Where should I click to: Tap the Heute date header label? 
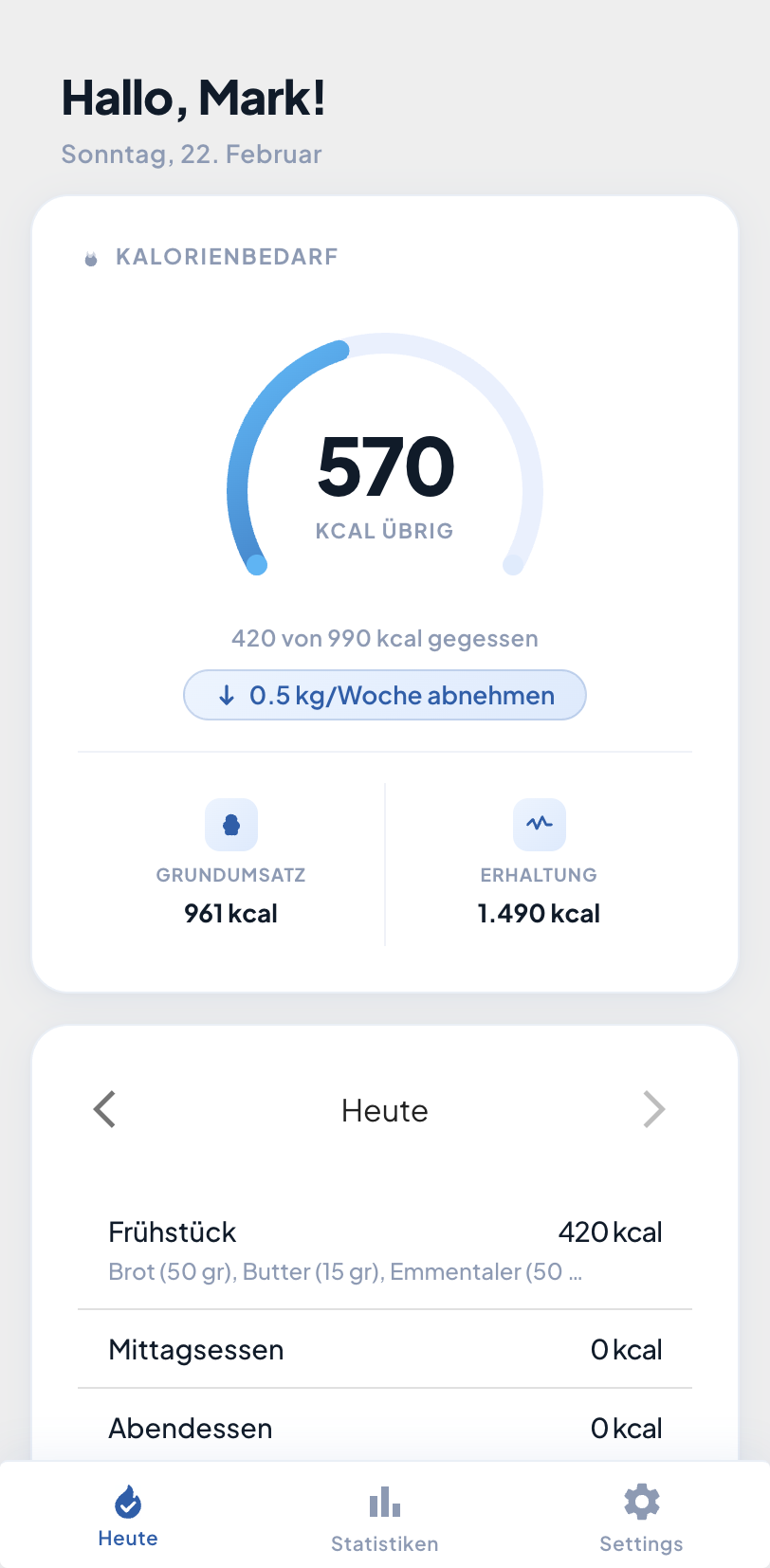point(384,1109)
